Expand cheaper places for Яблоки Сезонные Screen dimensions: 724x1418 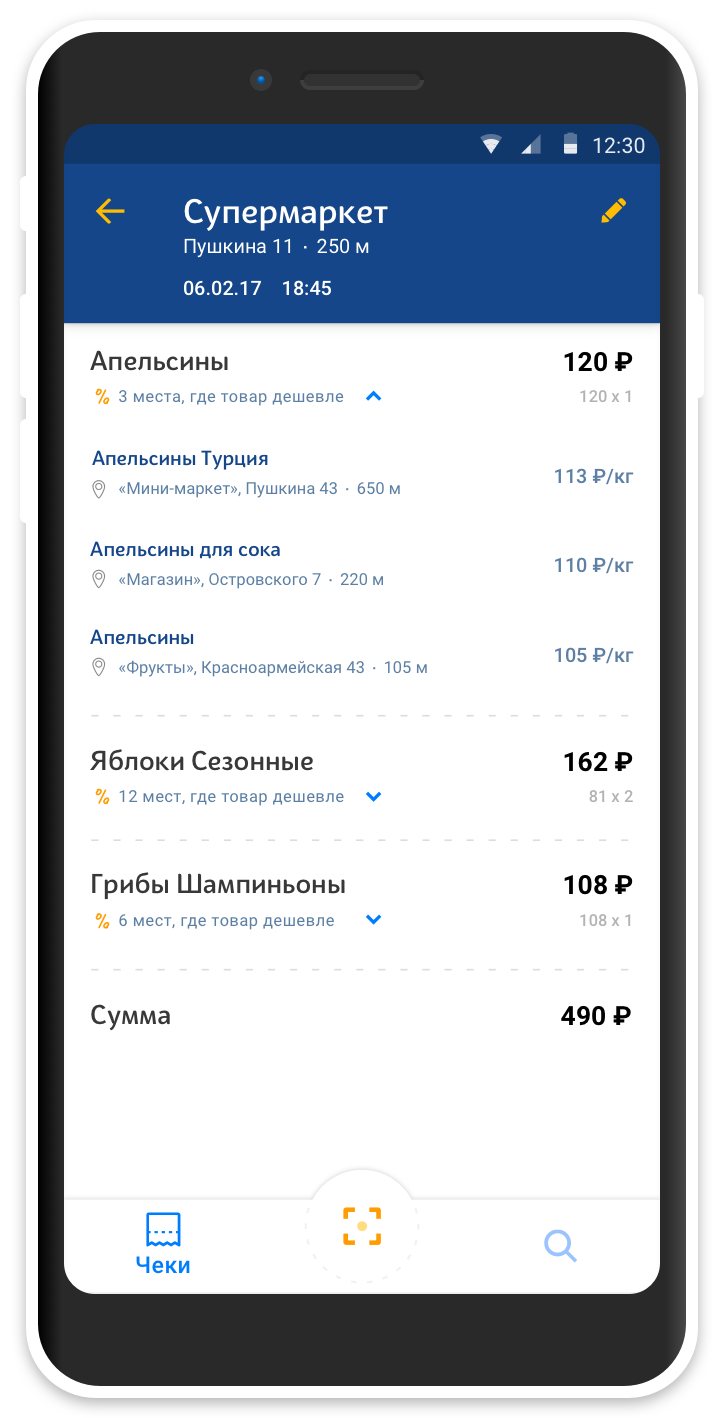tap(374, 797)
